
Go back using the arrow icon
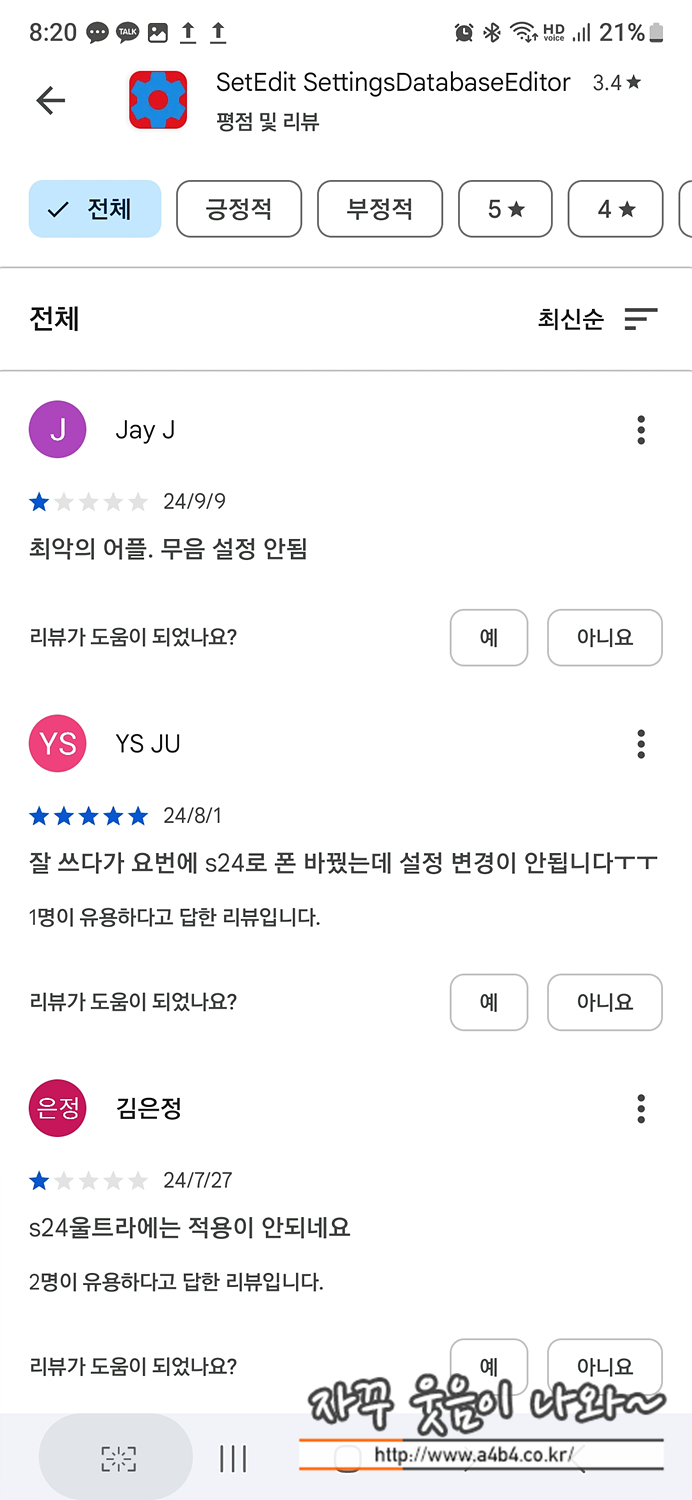pyautogui.click(x=50, y=100)
